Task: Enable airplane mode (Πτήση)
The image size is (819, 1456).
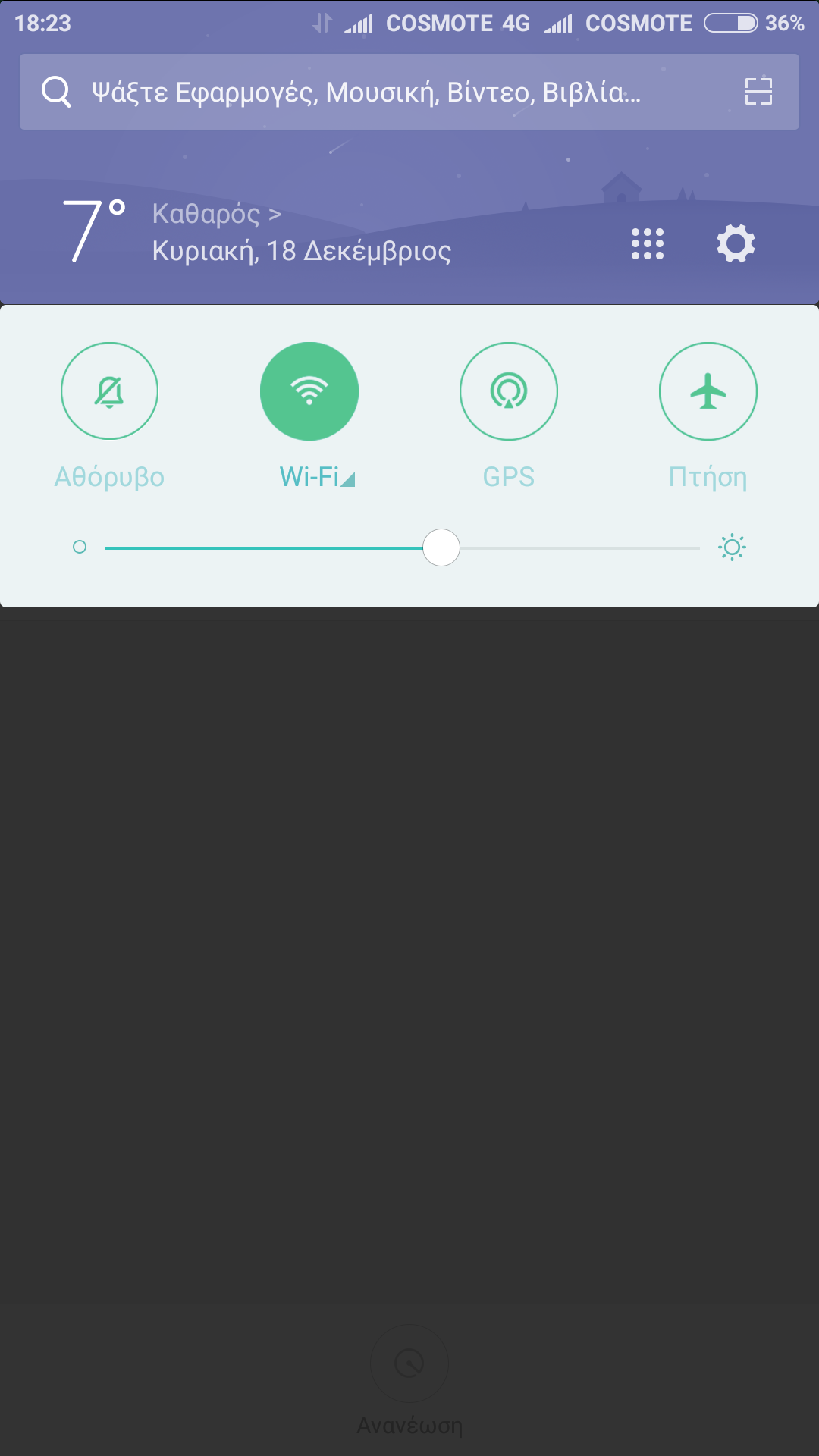Action: pos(708,391)
